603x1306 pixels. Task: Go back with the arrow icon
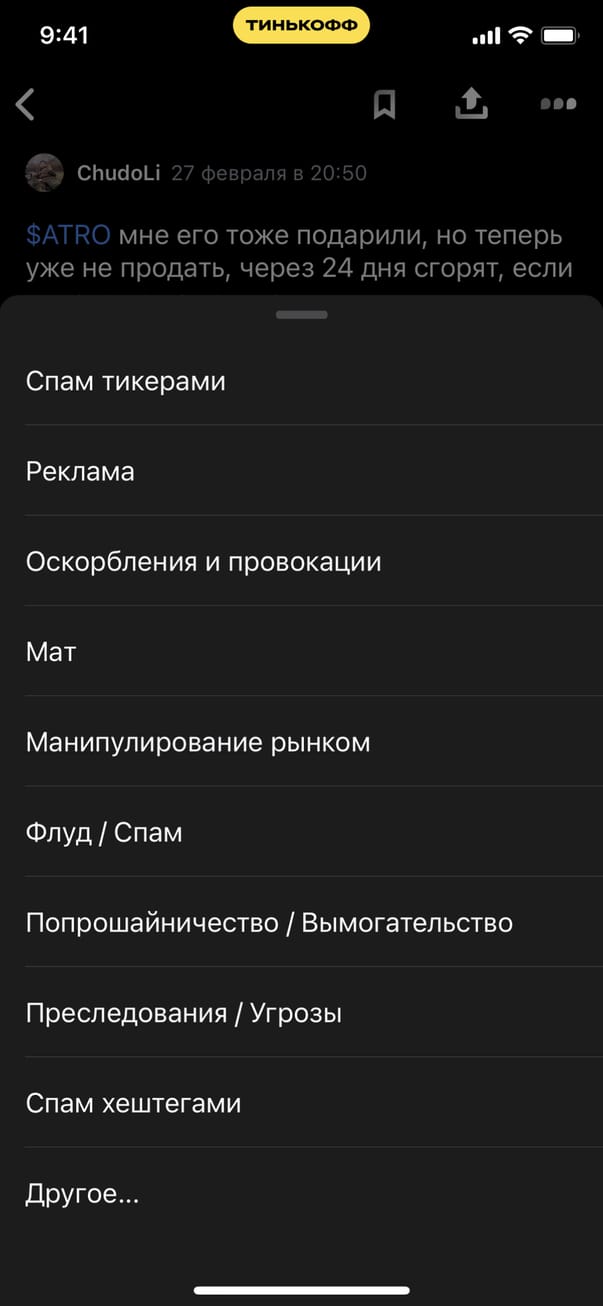[26, 104]
